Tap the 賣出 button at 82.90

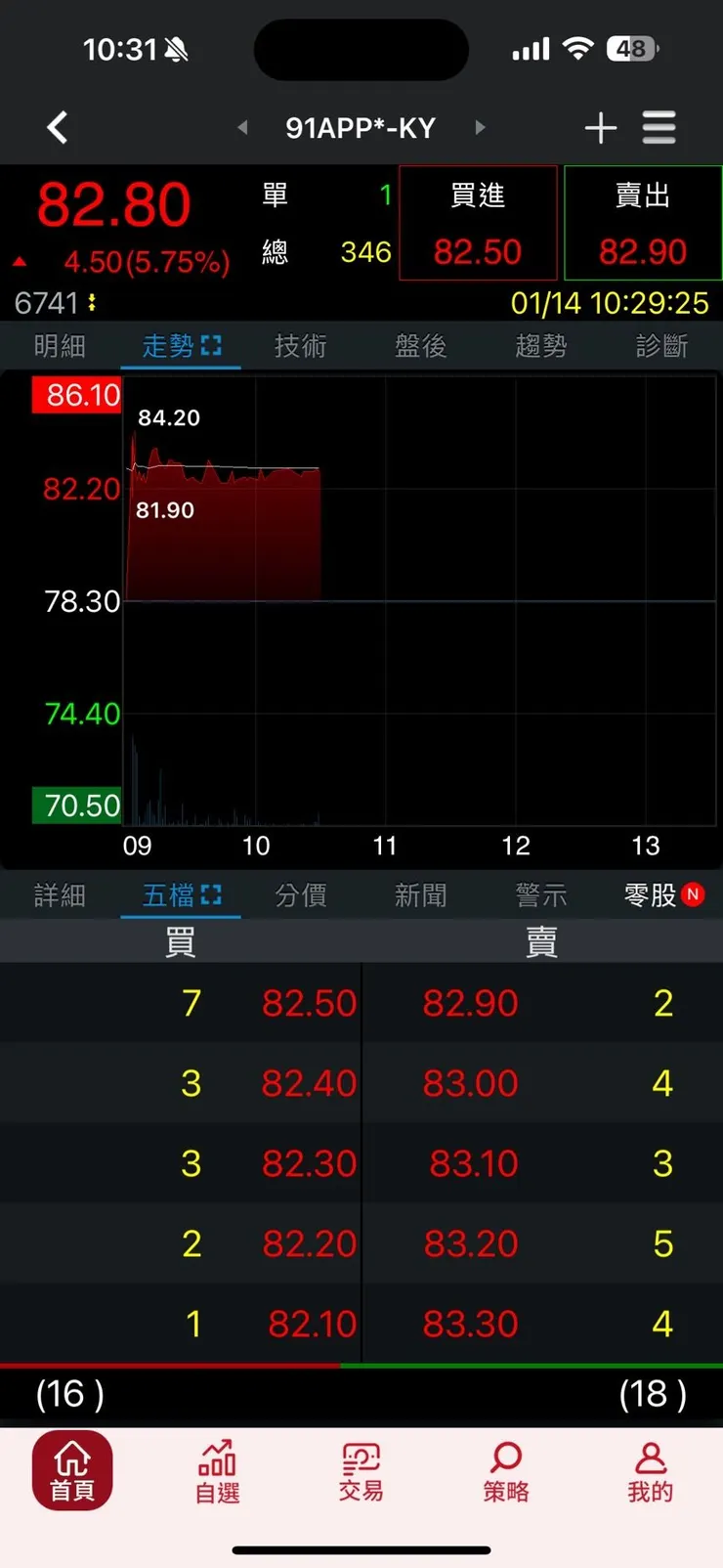pyautogui.click(x=643, y=224)
